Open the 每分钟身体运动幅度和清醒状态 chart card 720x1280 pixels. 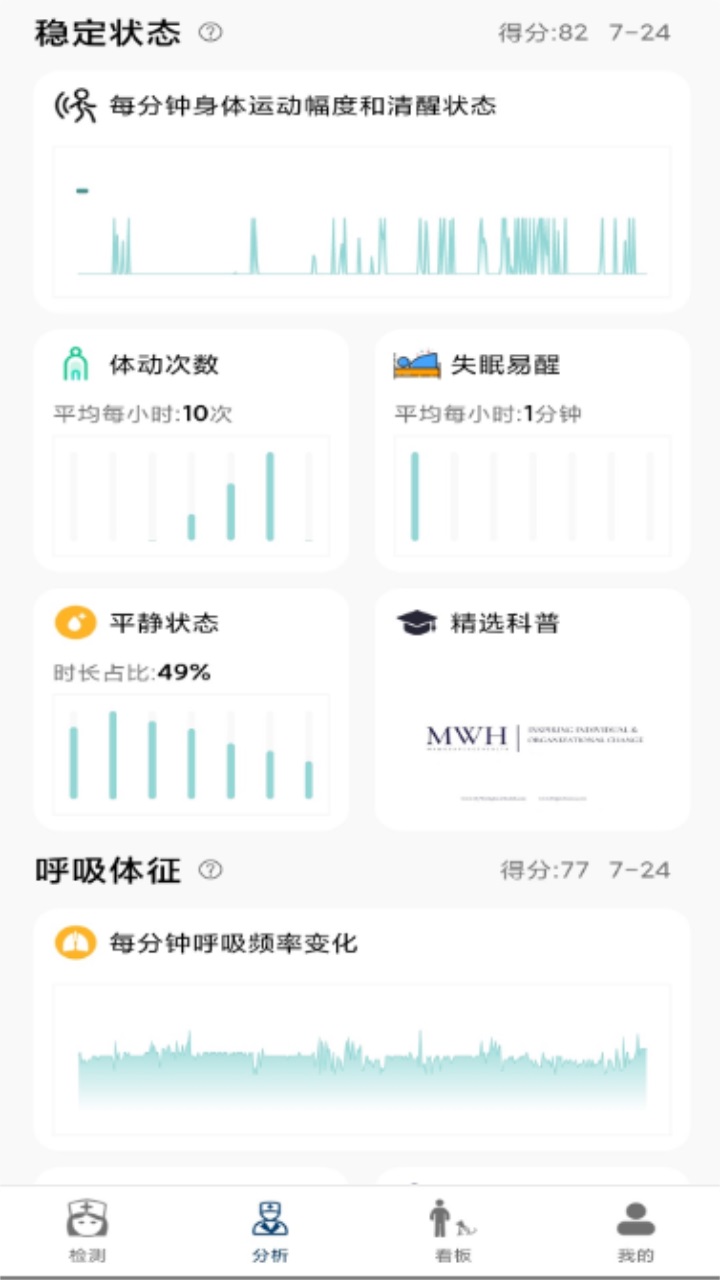(361, 193)
